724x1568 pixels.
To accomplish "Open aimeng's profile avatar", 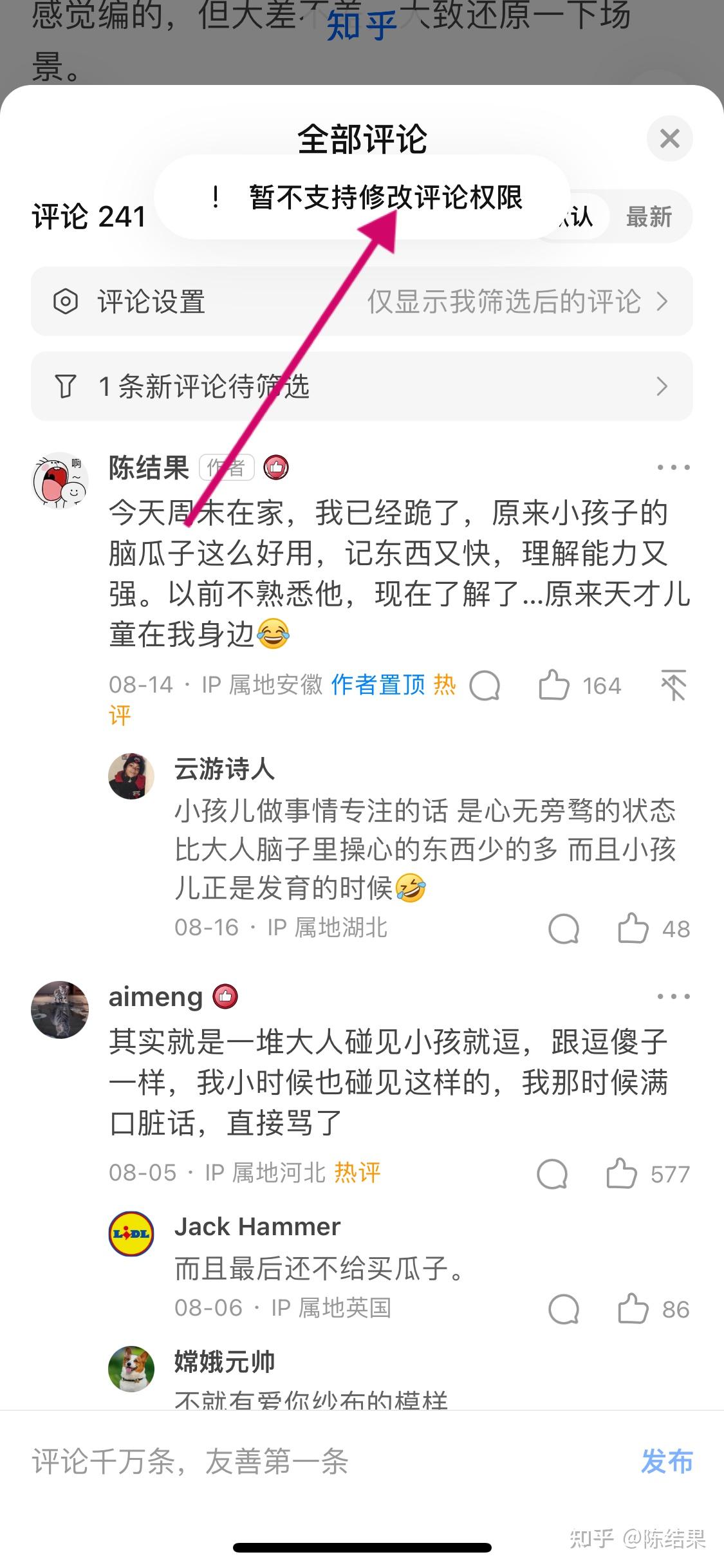I will coord(60,1009).
